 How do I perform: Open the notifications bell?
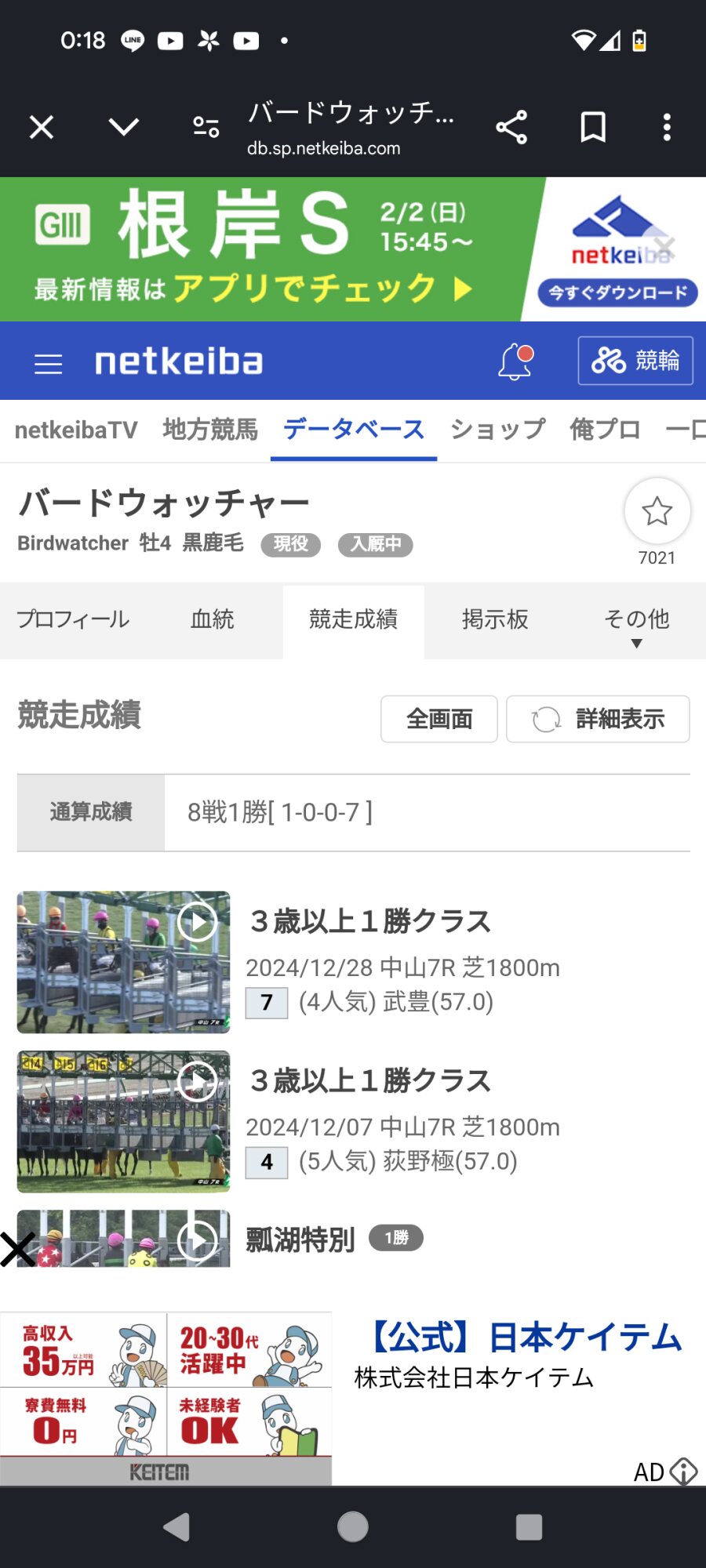coord(515,362)
